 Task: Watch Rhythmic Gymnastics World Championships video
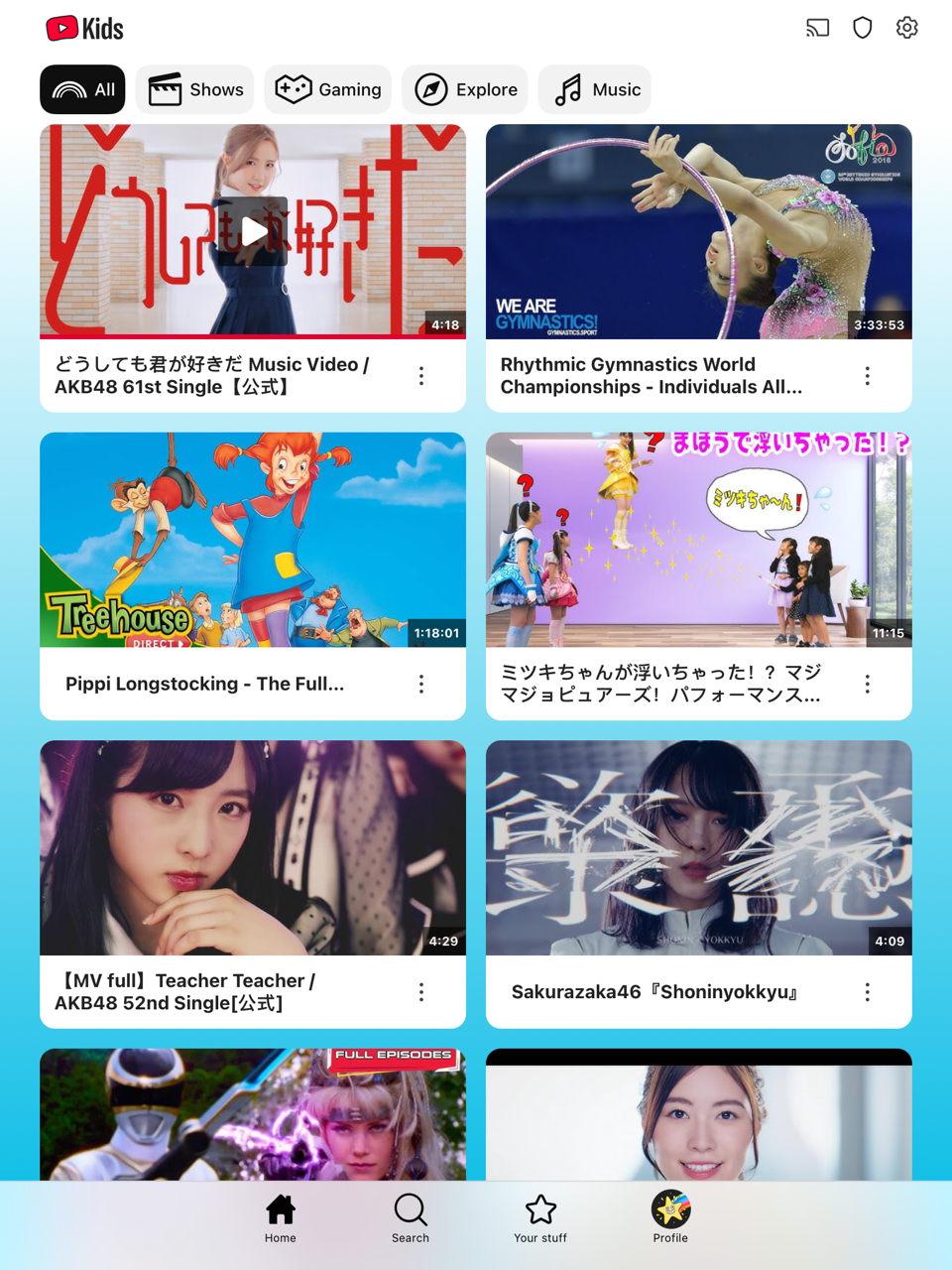point(698,231)
